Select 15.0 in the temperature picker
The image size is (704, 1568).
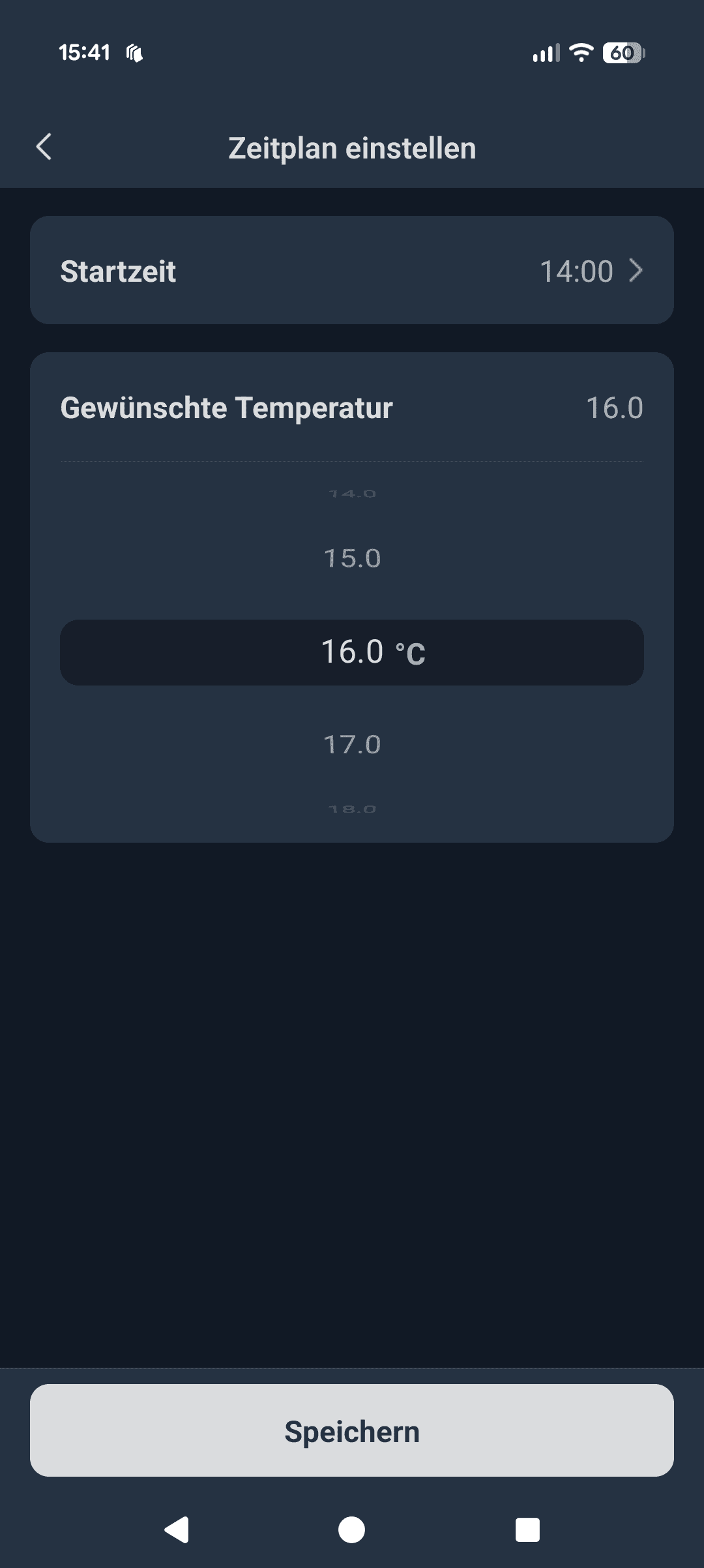352,558
